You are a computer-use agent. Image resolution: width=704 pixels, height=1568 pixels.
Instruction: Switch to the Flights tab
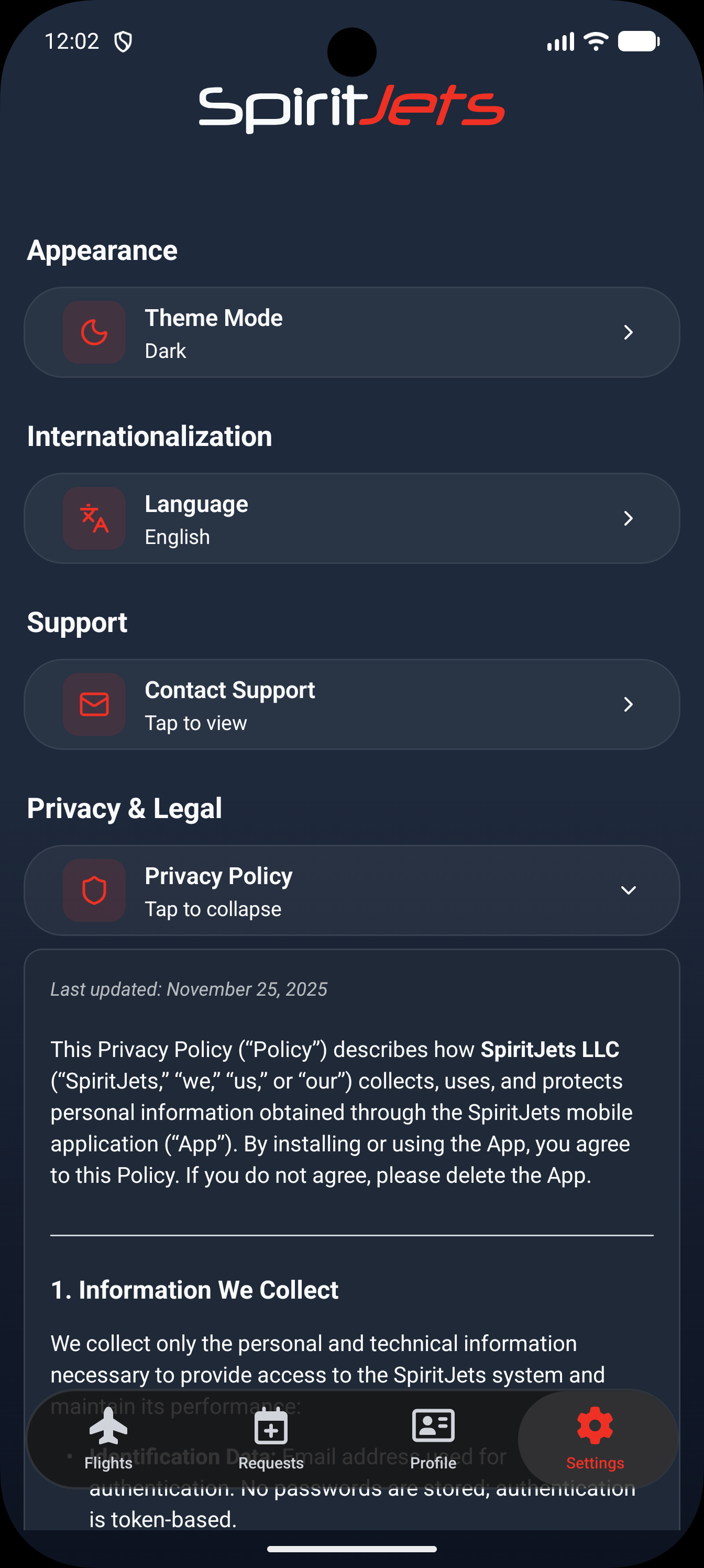tap(108, 1443)
